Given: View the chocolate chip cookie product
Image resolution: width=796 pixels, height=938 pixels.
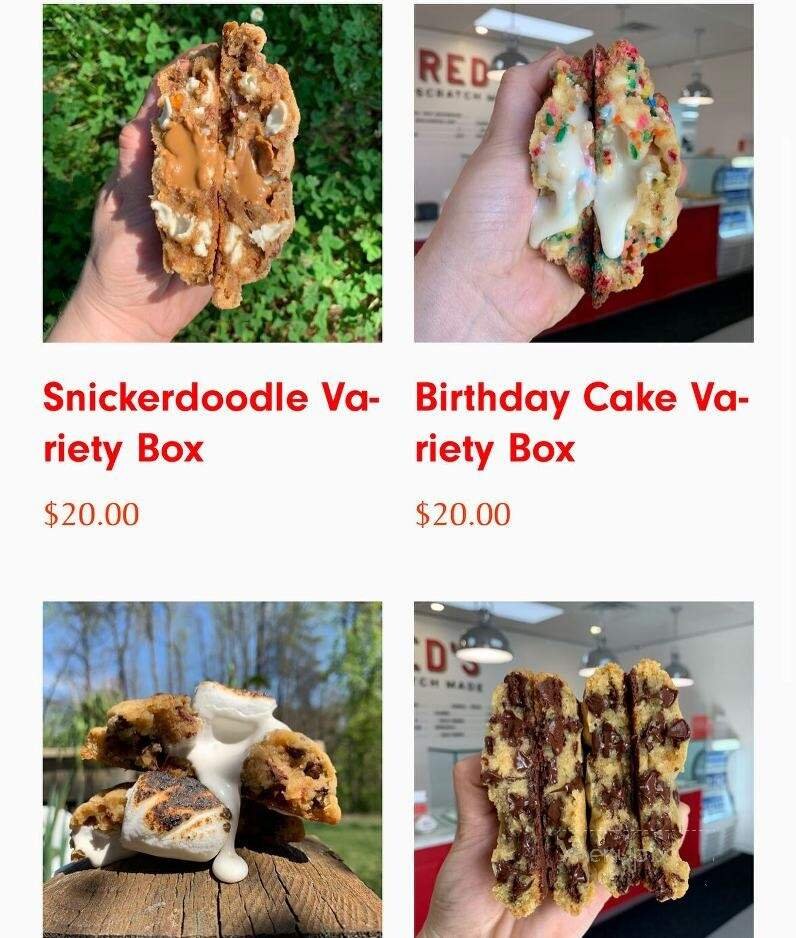Looking at the screenshot, I should click(583, 769).
